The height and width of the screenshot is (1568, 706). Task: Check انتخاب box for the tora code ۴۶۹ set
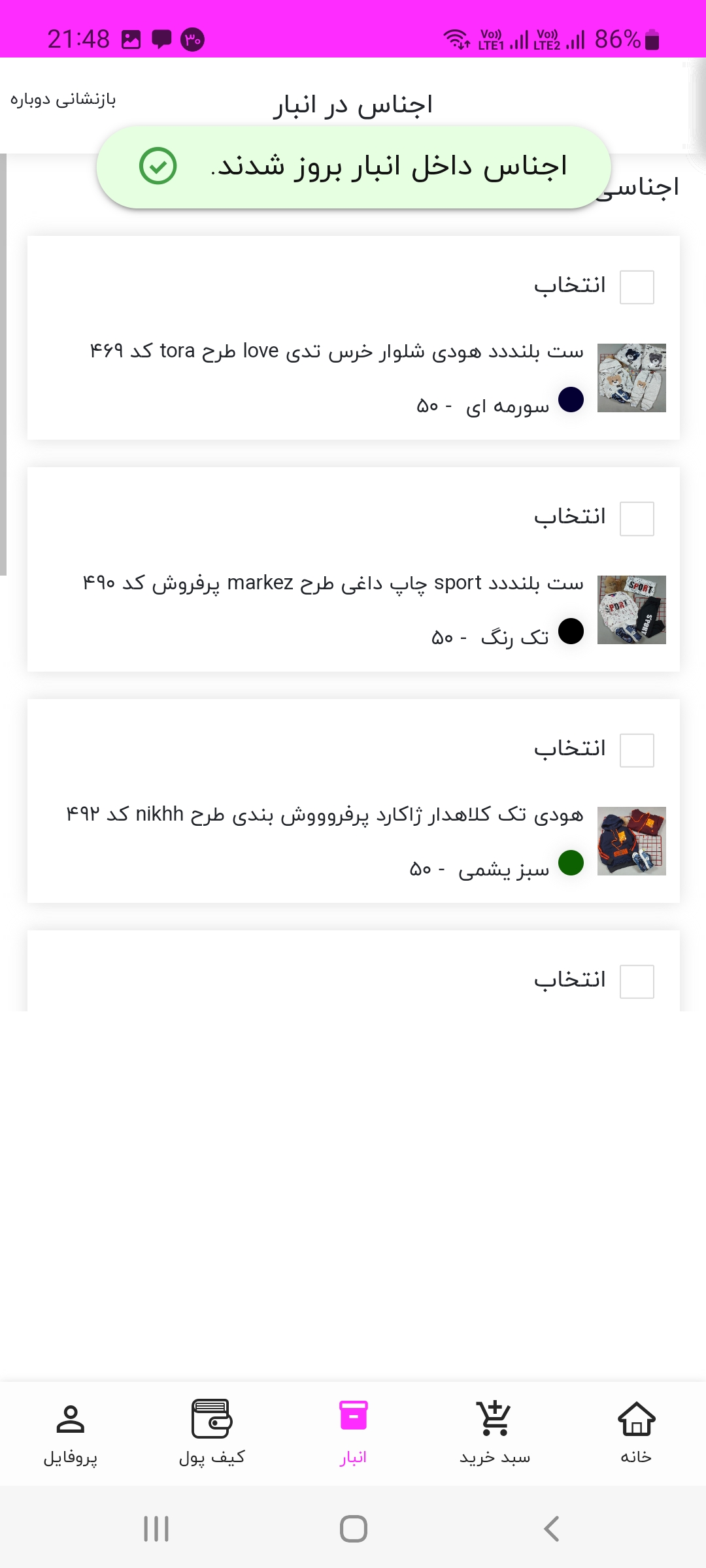[x=637, y=287]
